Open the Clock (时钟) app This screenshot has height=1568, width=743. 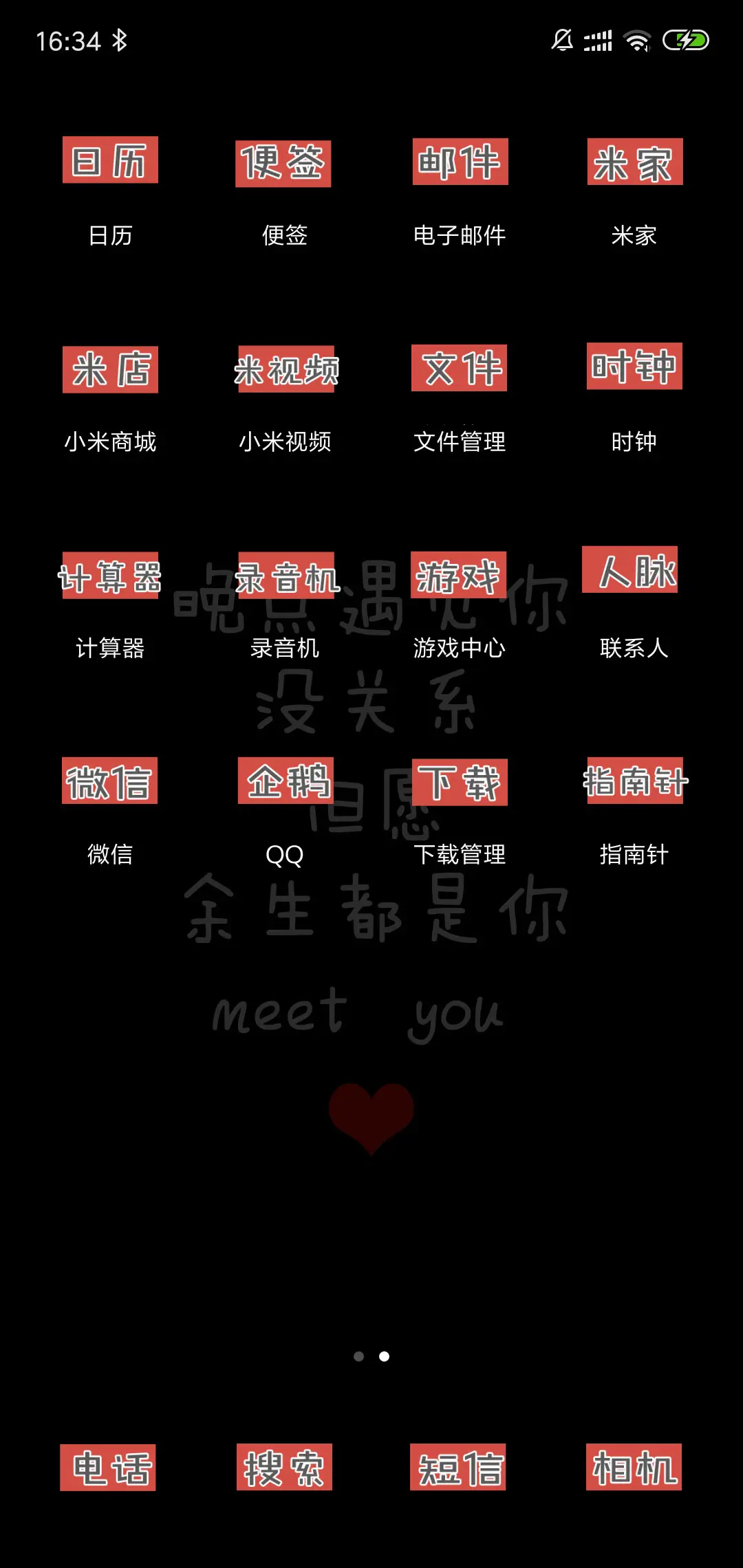[x=633, y=368]
